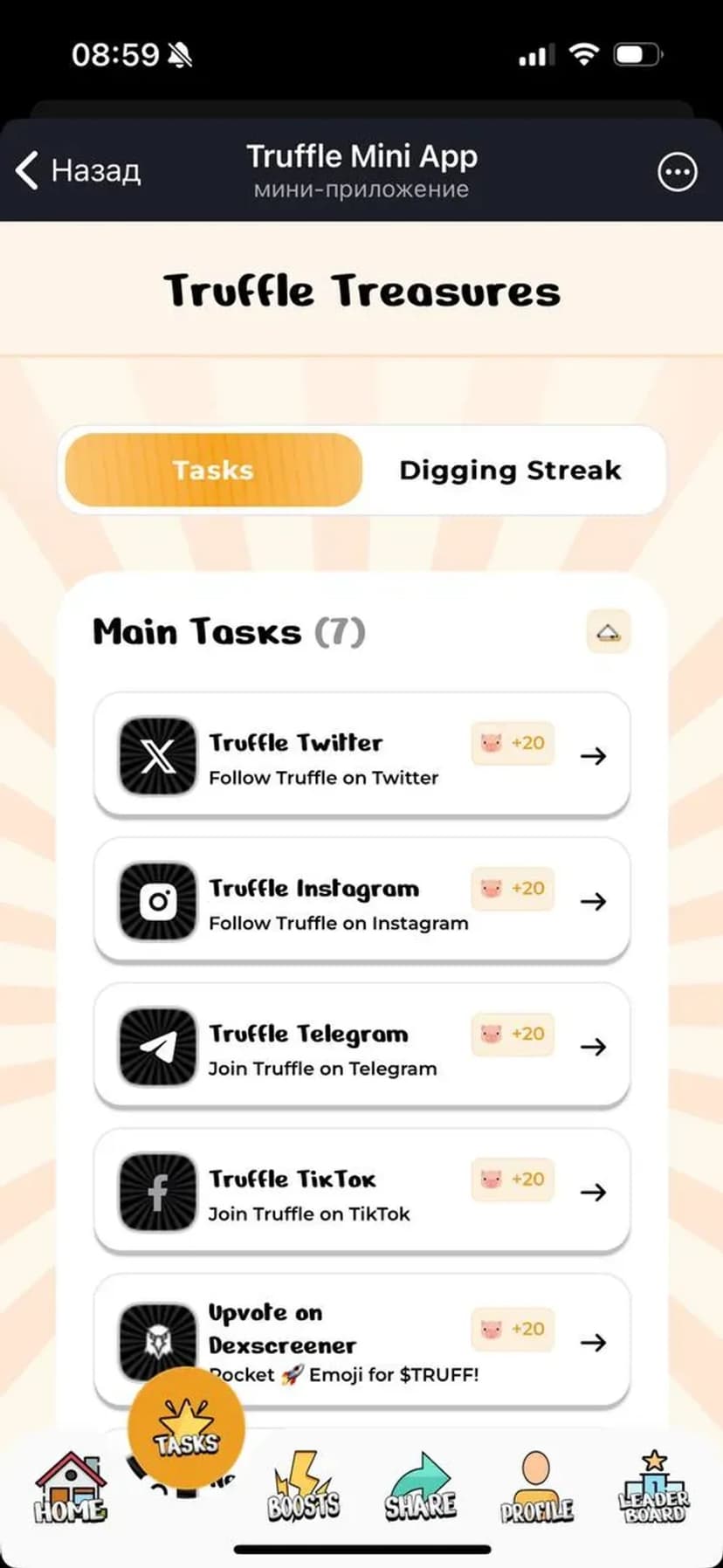Viewport: 723px width, 1568px height.
Task: Open the Truffle Telegram task
Action: 361,1046
